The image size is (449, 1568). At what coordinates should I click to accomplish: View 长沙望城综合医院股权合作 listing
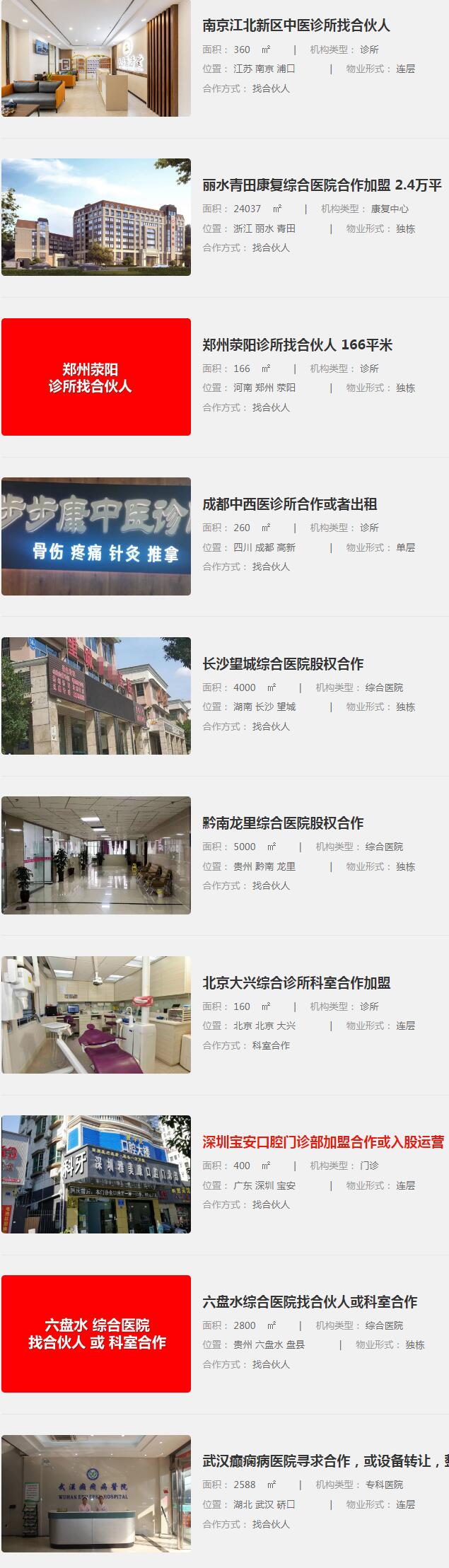(283, 663)
